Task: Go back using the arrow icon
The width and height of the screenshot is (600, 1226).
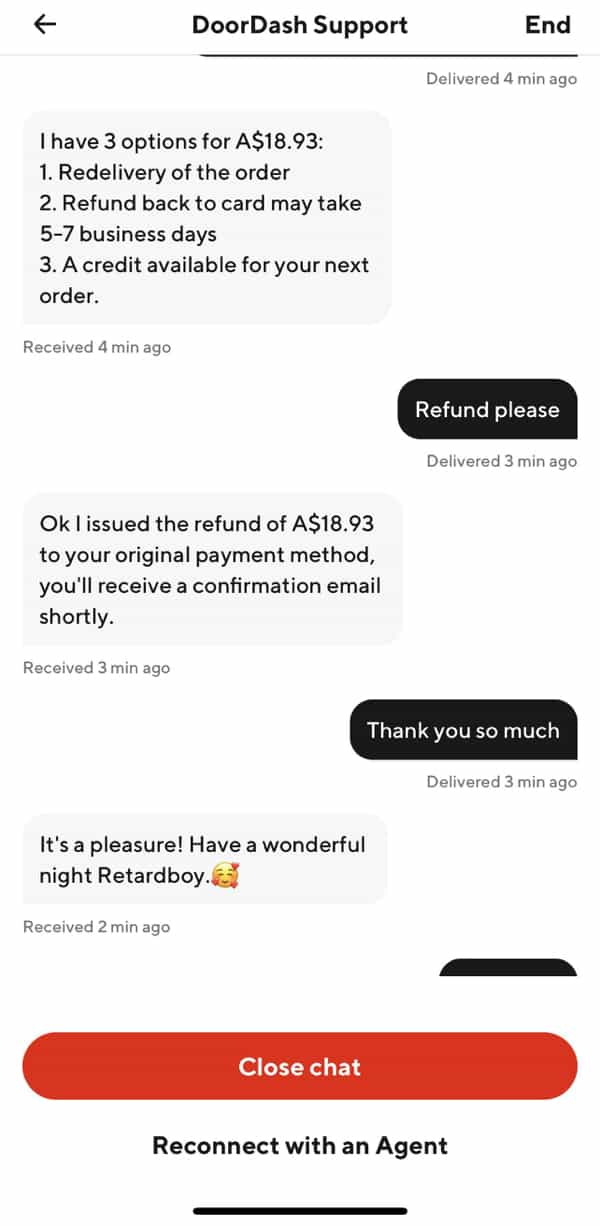Action: (x=46, y=25)
